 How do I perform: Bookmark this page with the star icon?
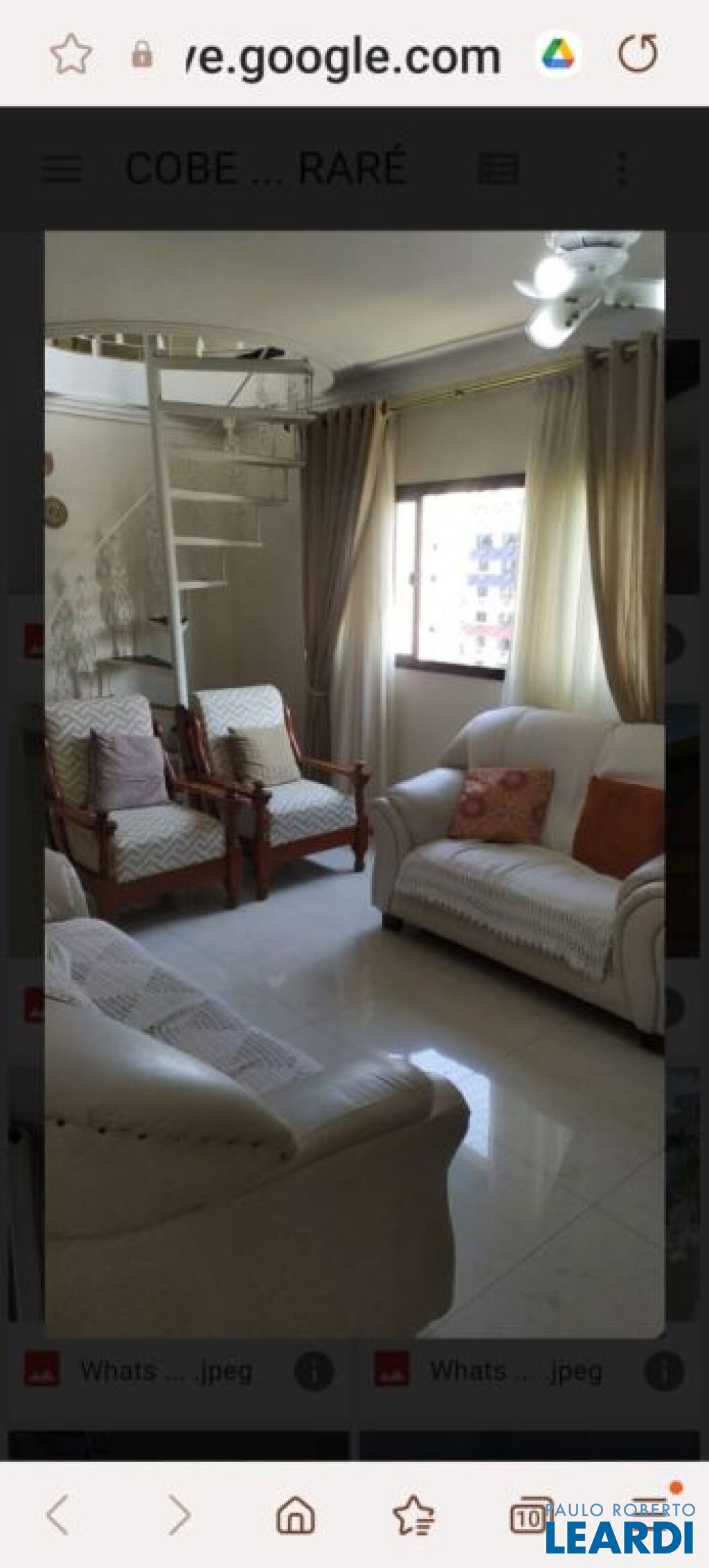71,54
